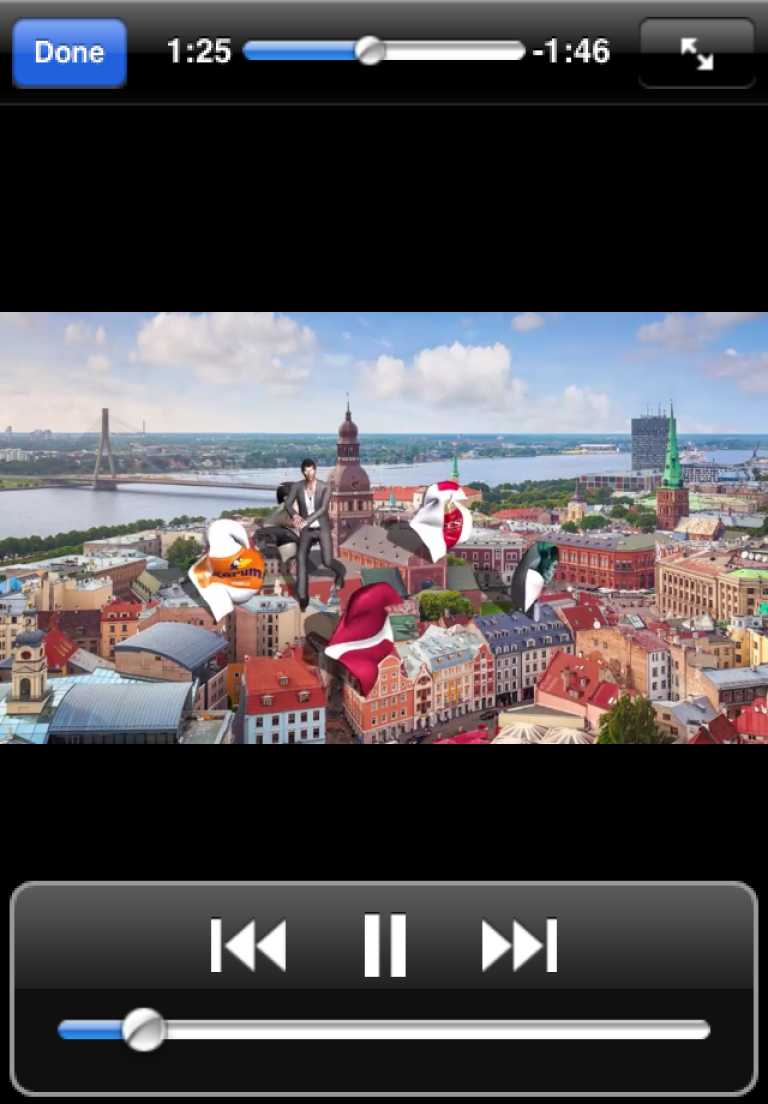This screenshot has height=1104, width=768.
Task: Pause the playing video
Action: (384, 944)
